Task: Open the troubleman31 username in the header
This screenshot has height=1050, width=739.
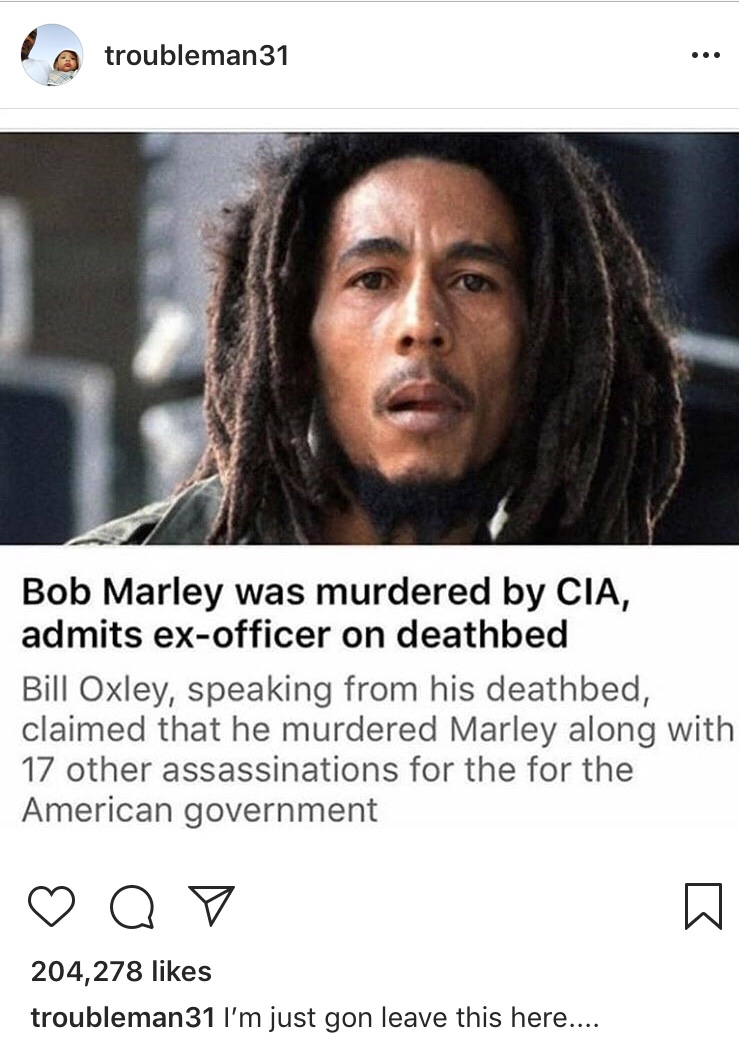Action: click(196, 56)
